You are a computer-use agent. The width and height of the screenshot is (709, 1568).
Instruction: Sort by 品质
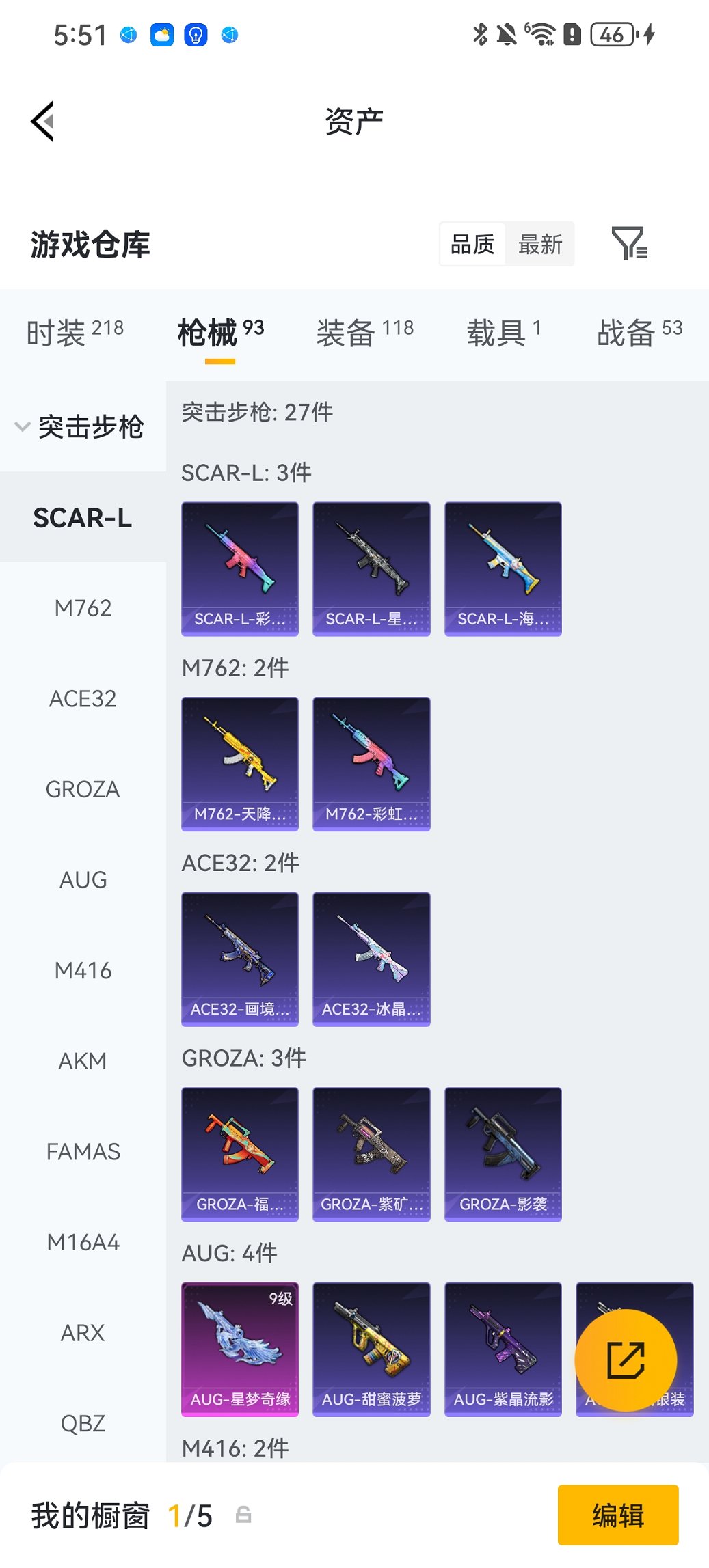tap(472, 244)
